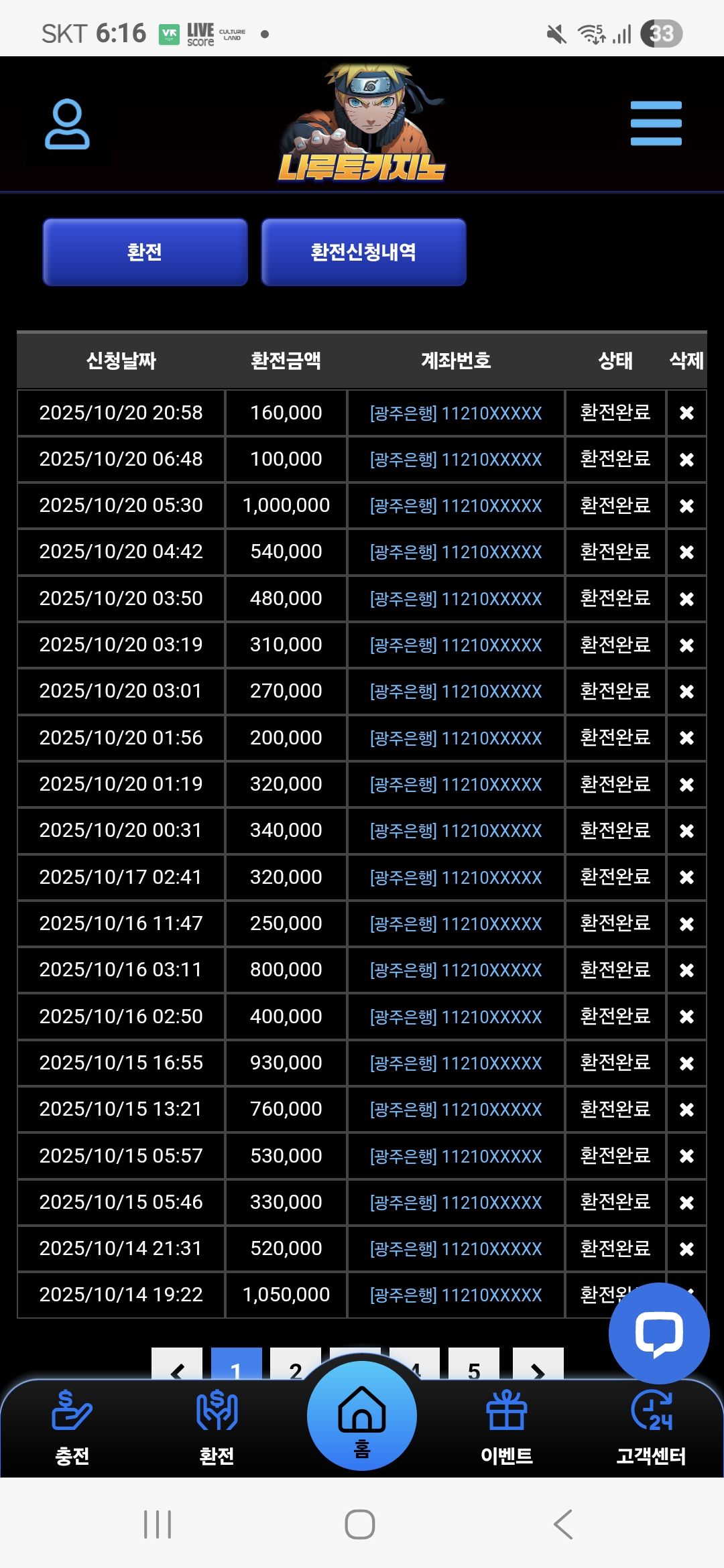Remove the 2025/10/20 03:19 entry
The width and height of the screenshot is (724, 1568).
pyautogui.click(x=686, y=645)
